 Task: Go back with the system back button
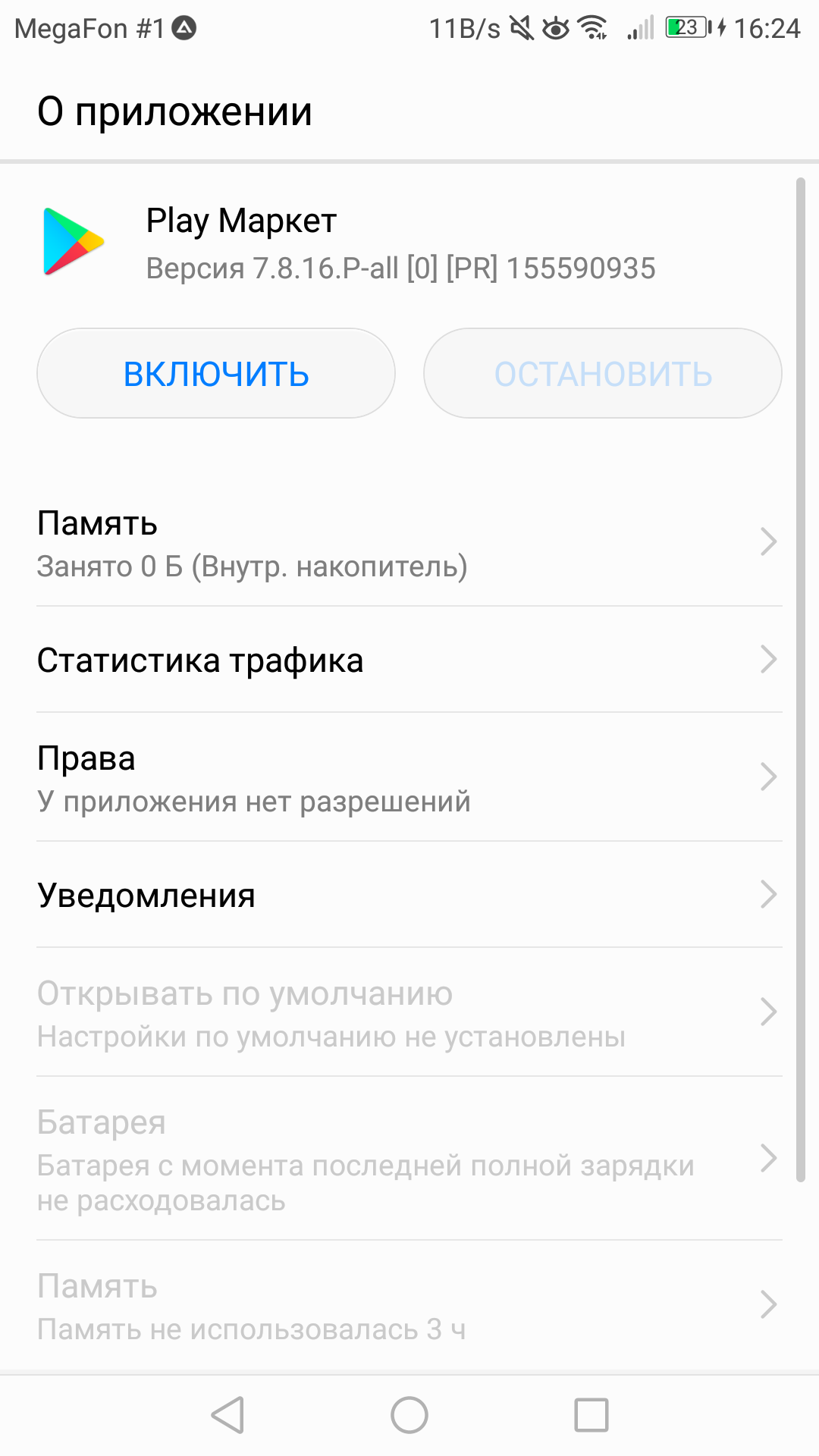227,1415
